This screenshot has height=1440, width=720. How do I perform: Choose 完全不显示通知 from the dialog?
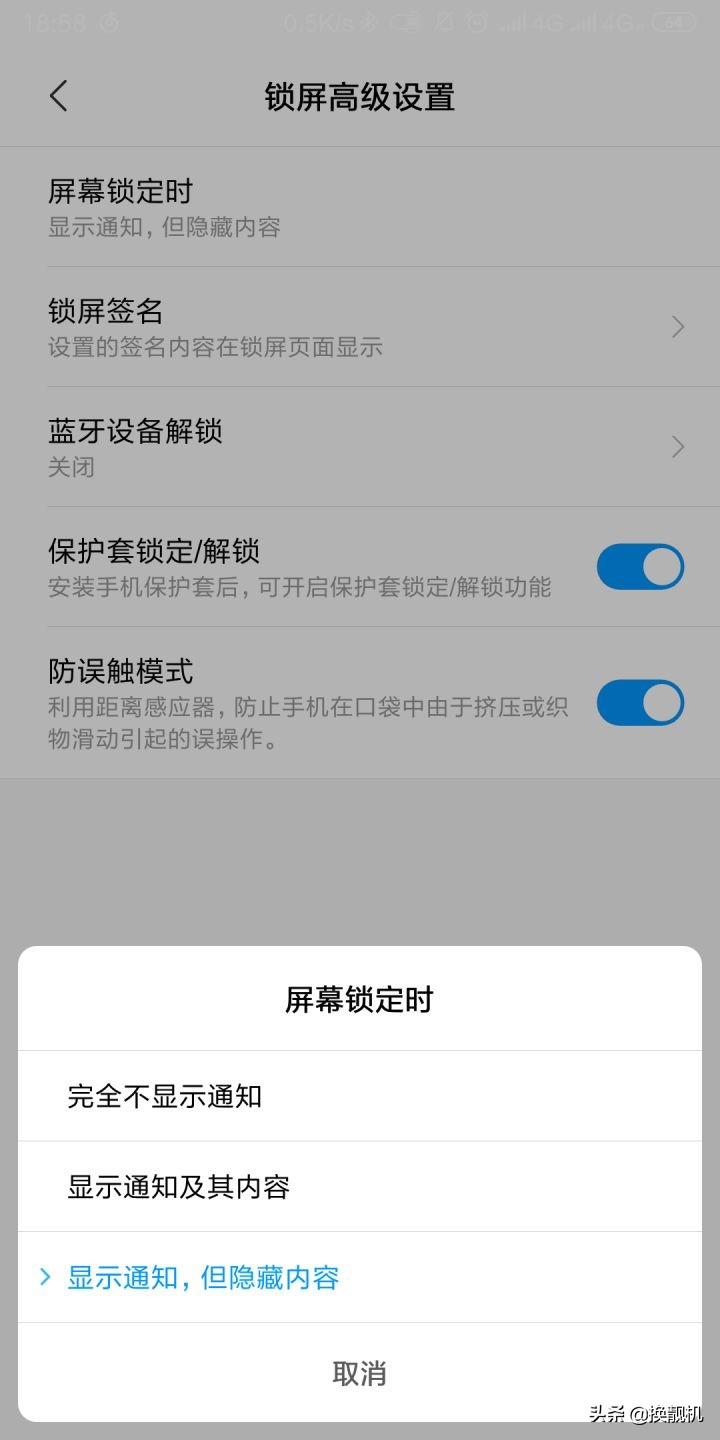tap(163, 1096)
